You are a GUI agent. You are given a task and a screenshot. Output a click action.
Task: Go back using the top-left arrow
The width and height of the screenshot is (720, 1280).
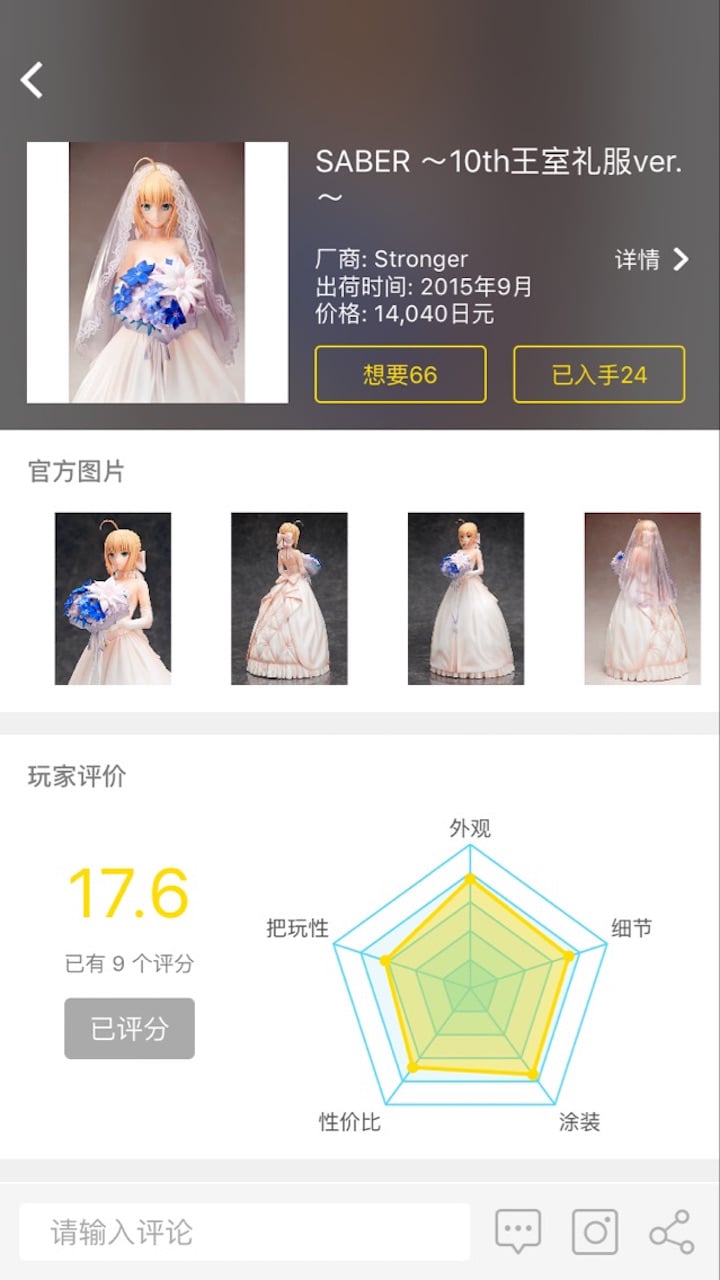pos(33,80)
